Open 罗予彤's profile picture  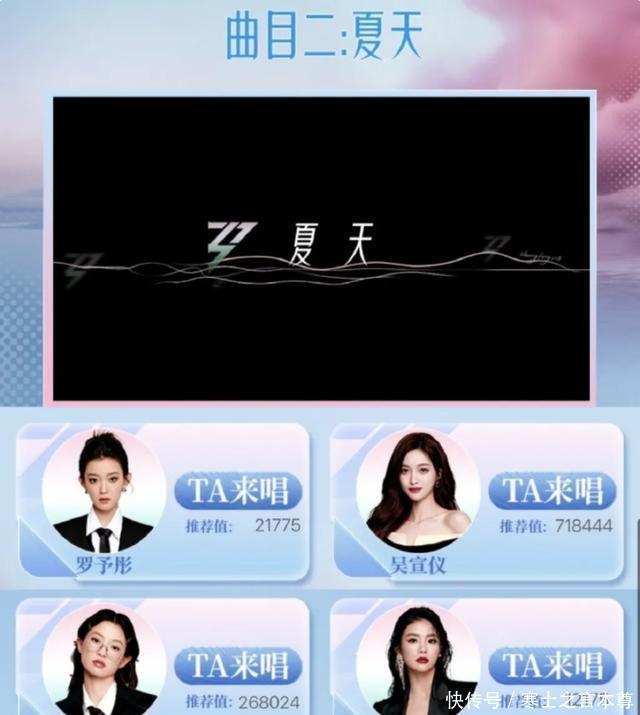coord(103,495)
